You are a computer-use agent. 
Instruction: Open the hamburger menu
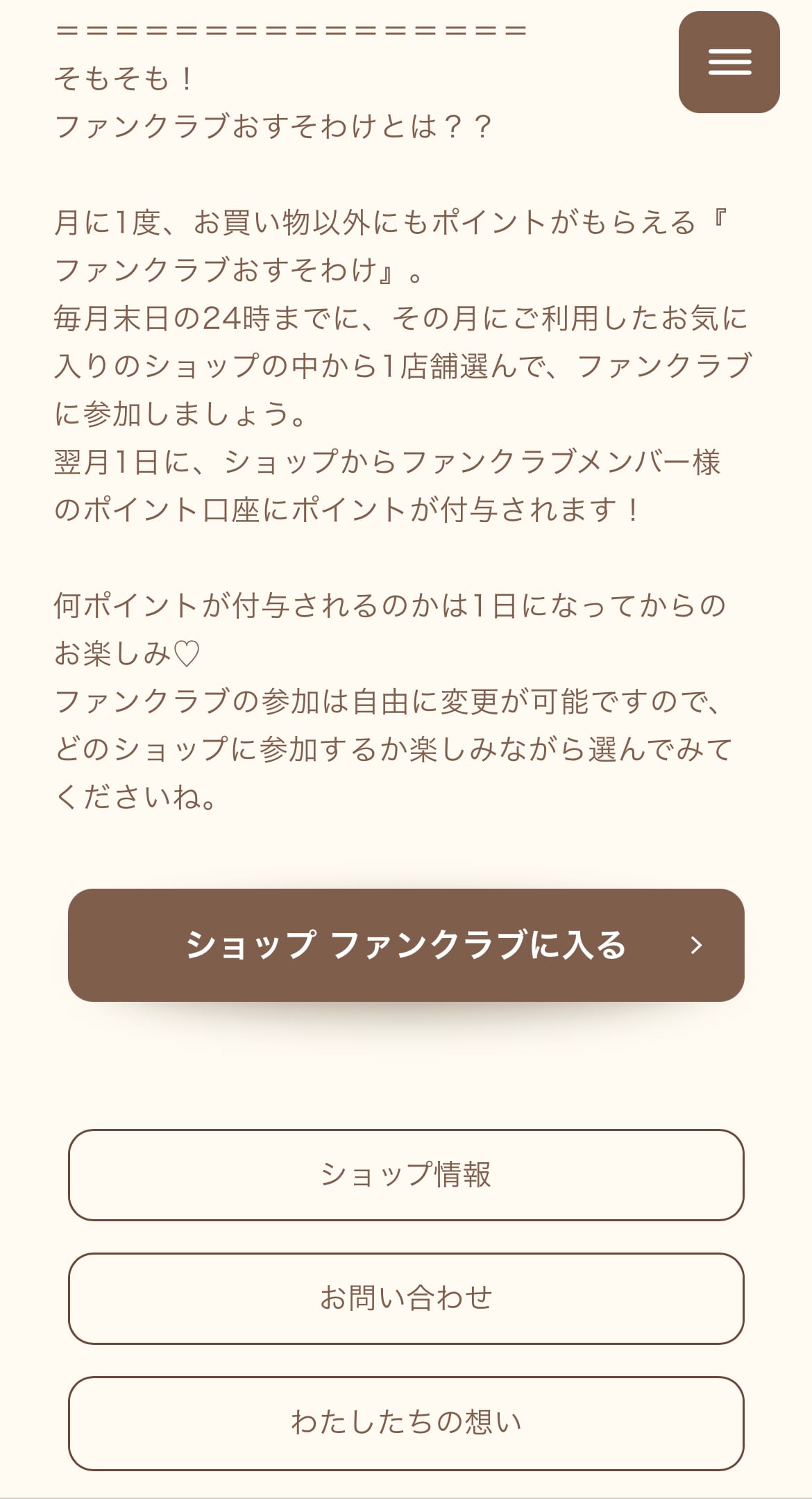[x=729, y=62]
